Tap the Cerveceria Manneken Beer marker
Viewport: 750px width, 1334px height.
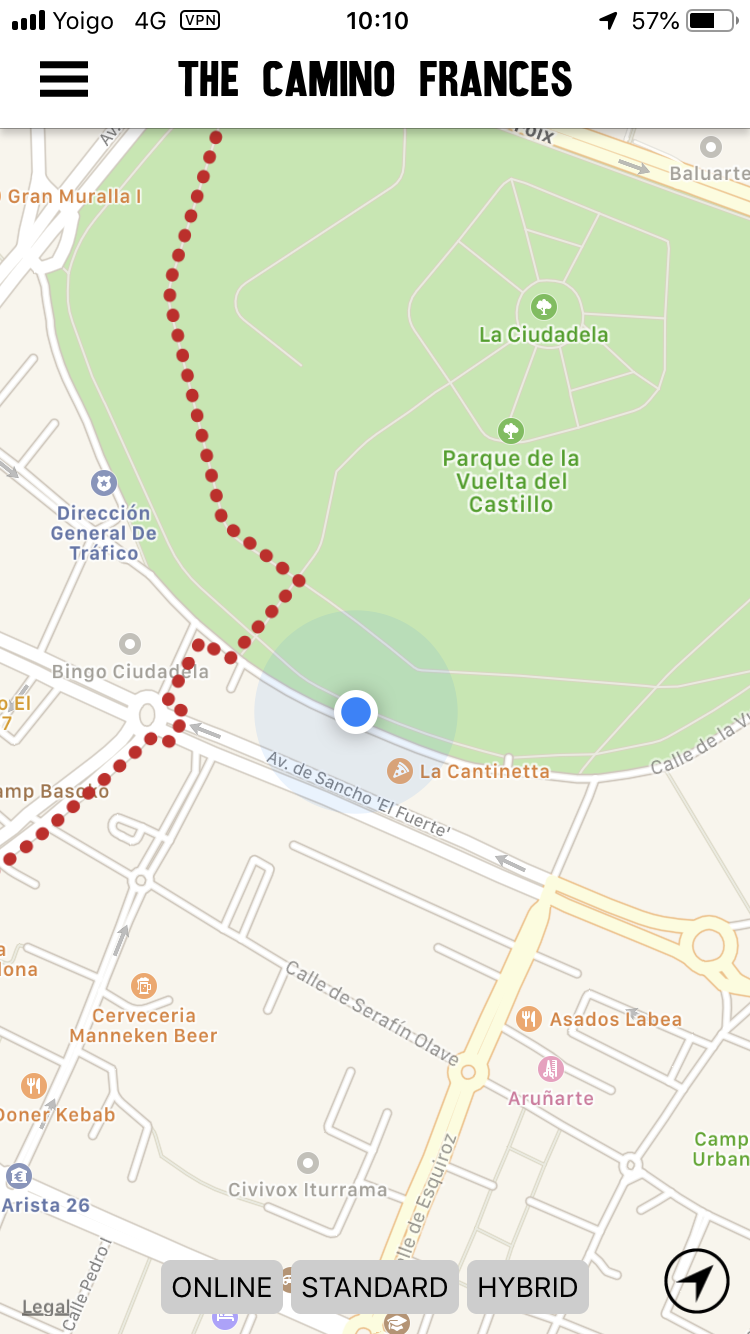tap(144, 986)
